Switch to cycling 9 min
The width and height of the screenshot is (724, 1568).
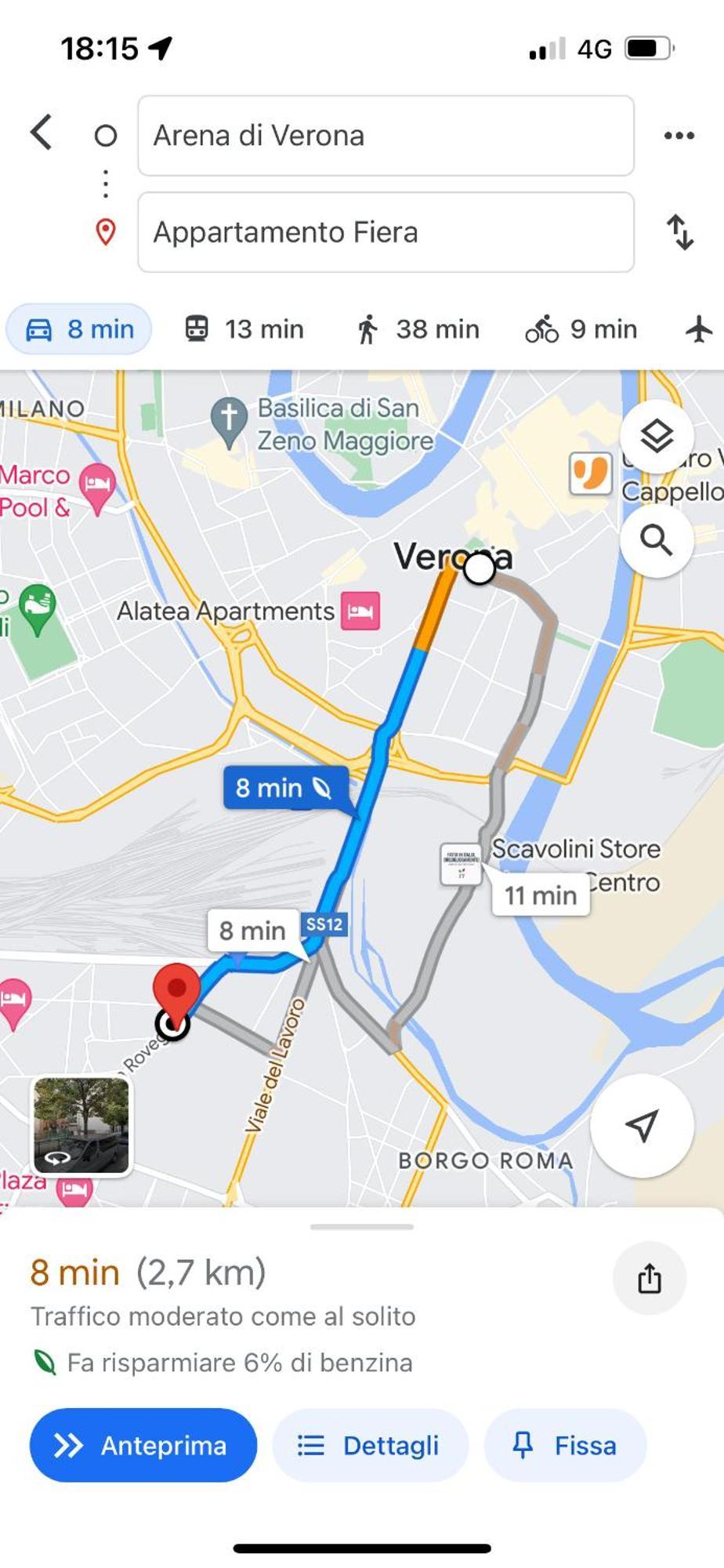coord(581,329)
